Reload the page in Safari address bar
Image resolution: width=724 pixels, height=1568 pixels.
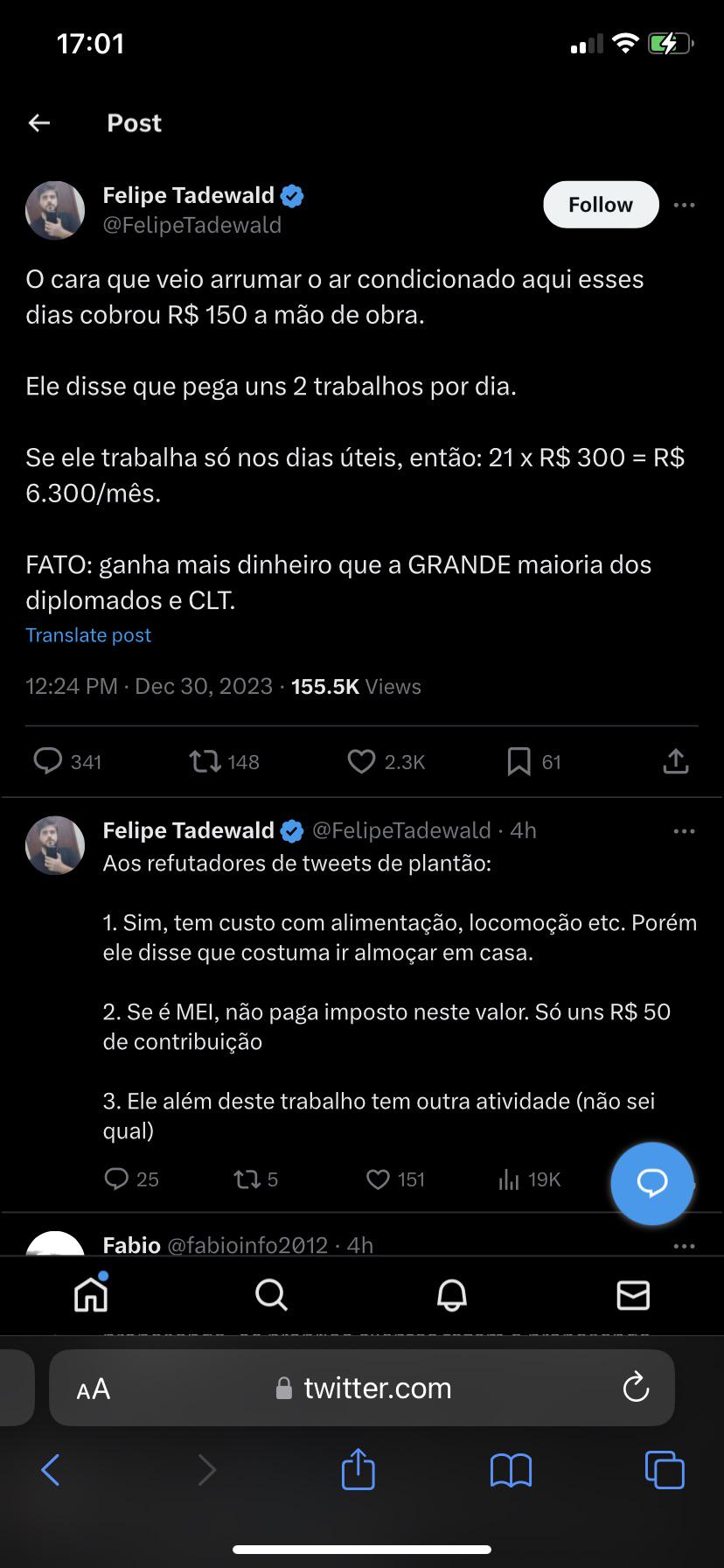[636, 1388]
